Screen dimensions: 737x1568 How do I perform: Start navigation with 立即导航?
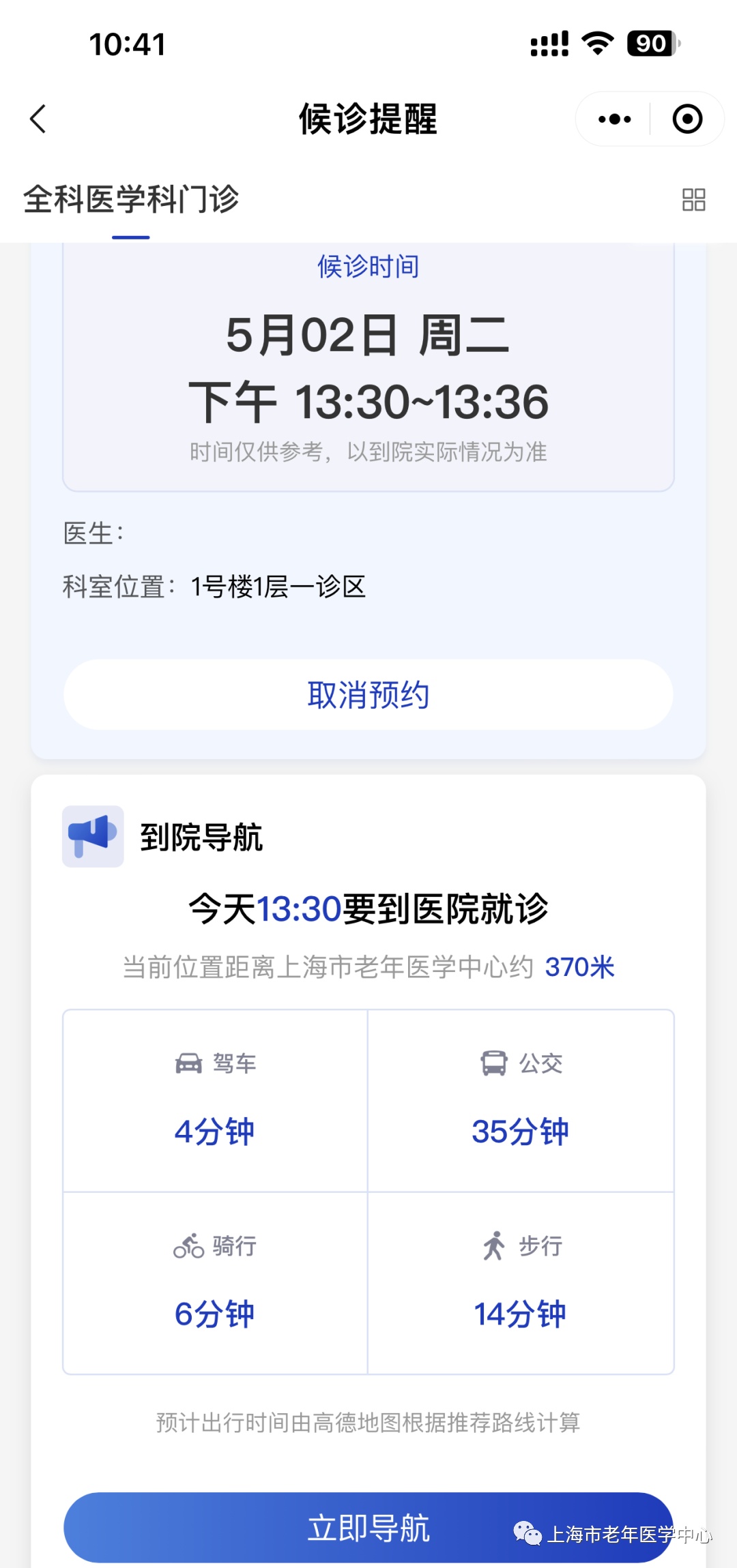(369, 1528)
